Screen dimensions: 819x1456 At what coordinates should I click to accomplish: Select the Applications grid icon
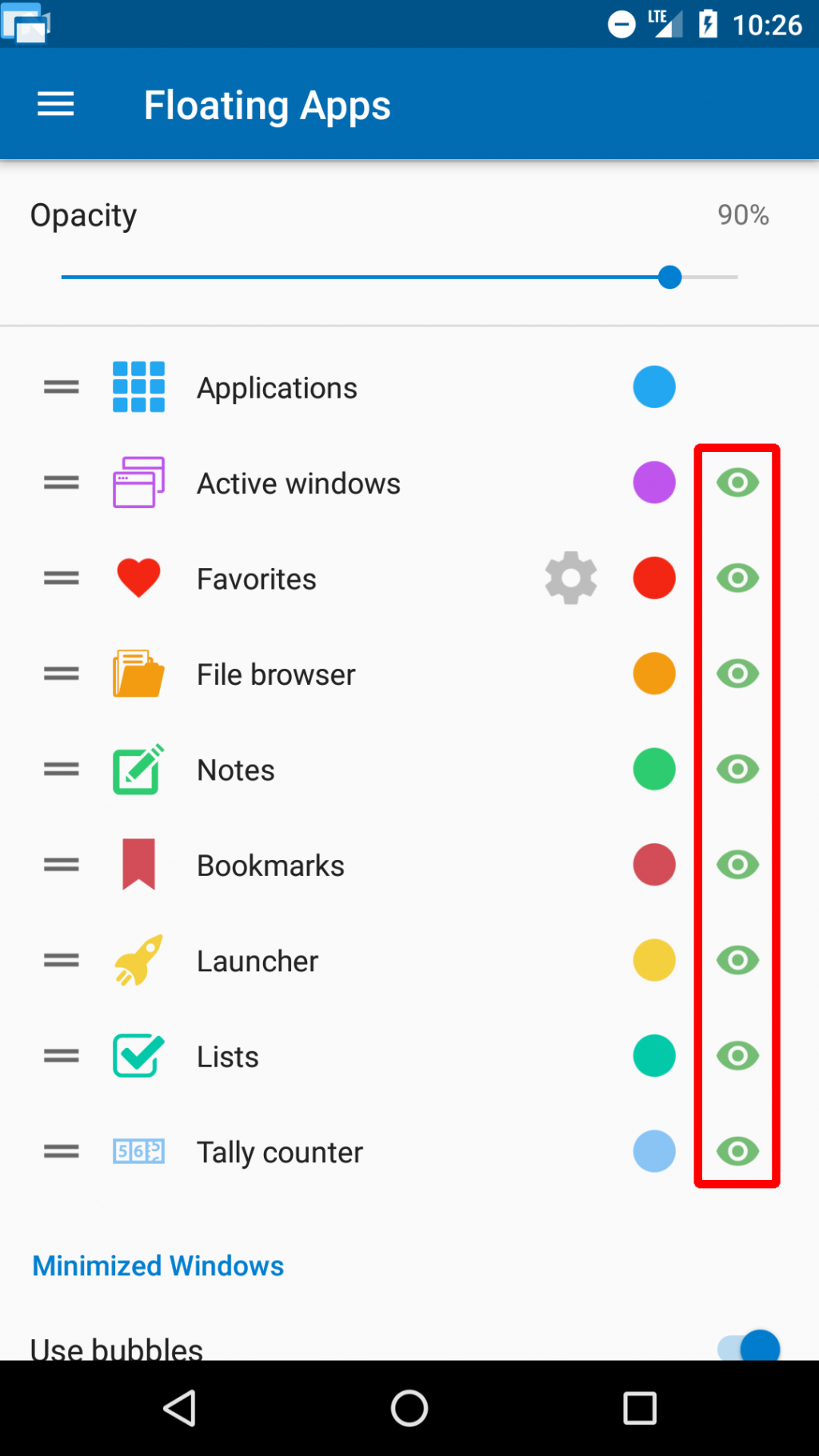tap(138, 386)
